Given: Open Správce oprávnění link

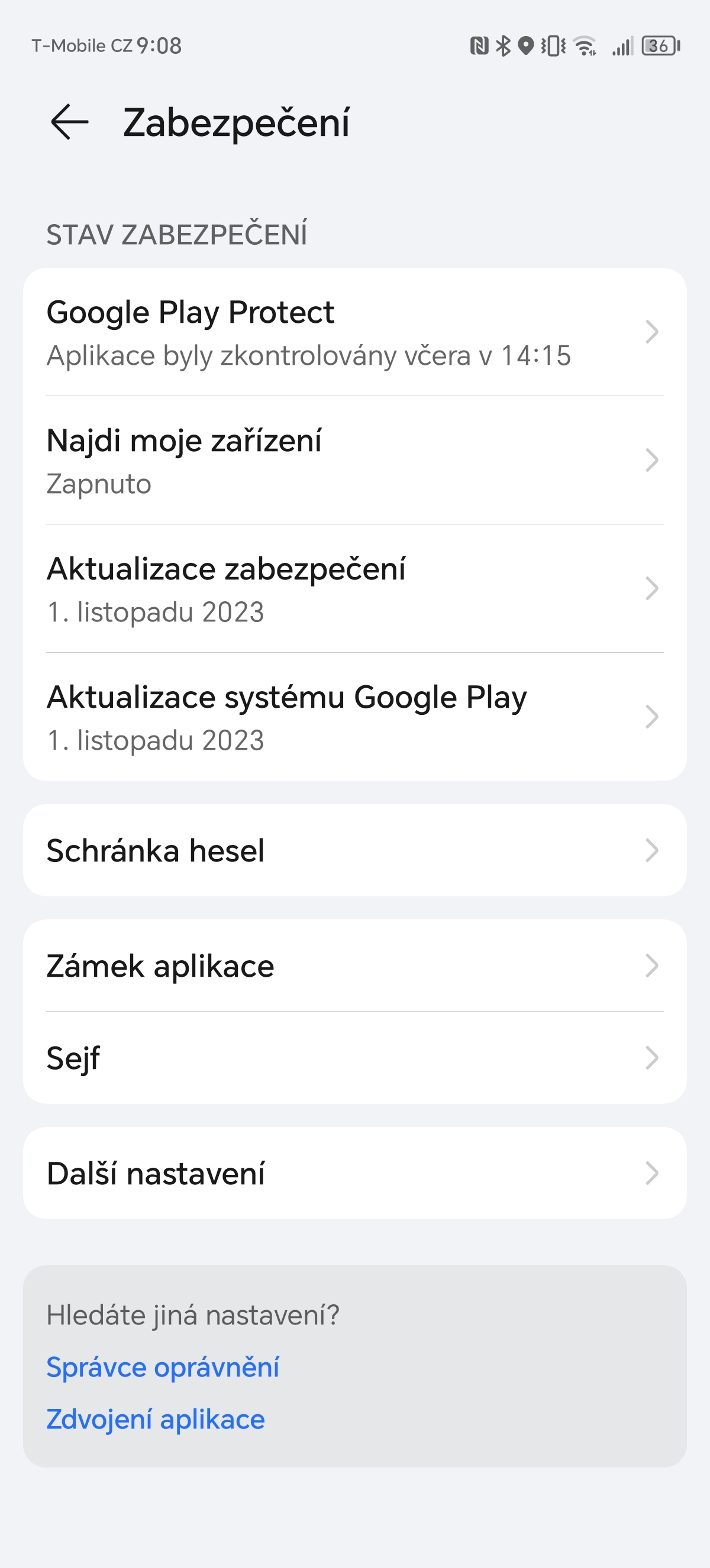Looking at the screenshot, I should [x=162, y=1368].
